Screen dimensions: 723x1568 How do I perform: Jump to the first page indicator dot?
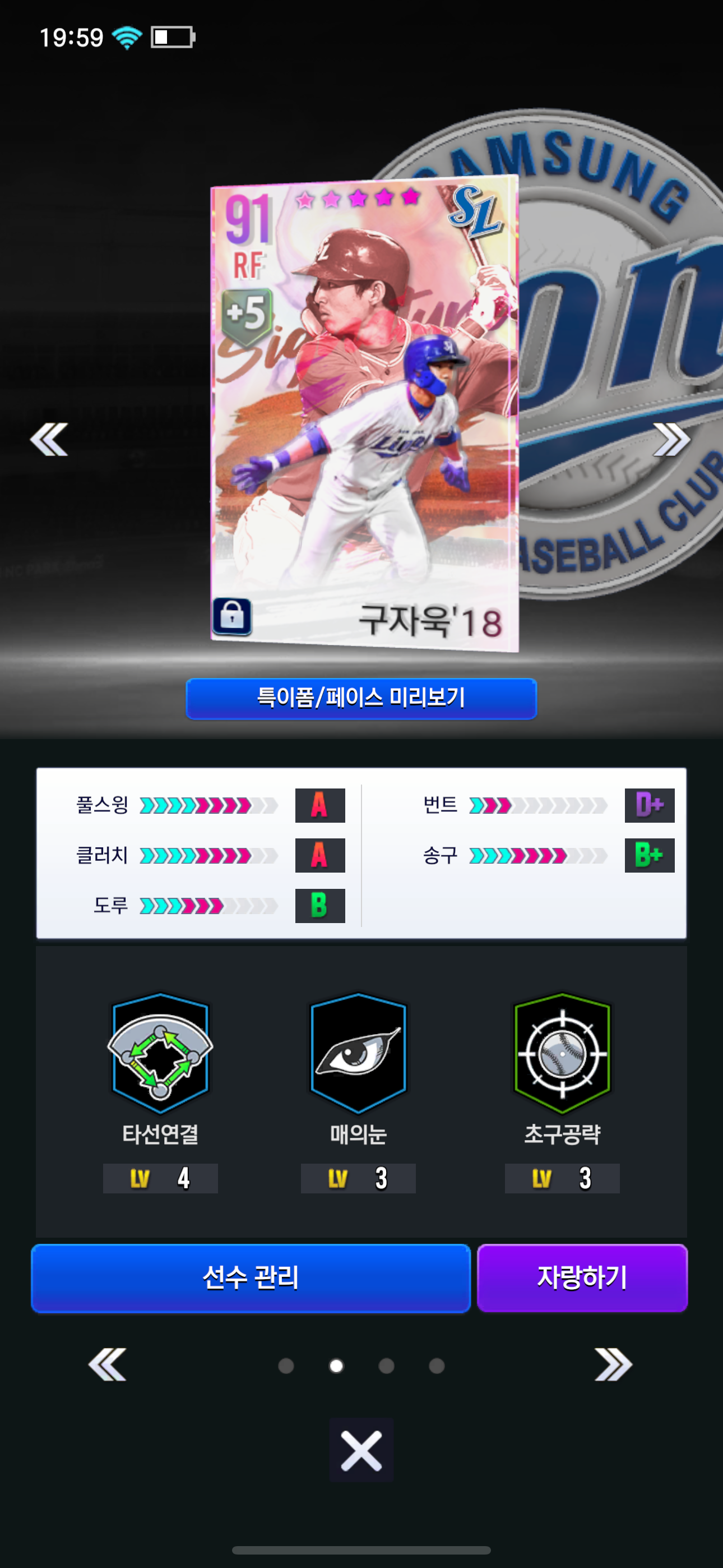pyautogui.click(x=286, y=1366)
